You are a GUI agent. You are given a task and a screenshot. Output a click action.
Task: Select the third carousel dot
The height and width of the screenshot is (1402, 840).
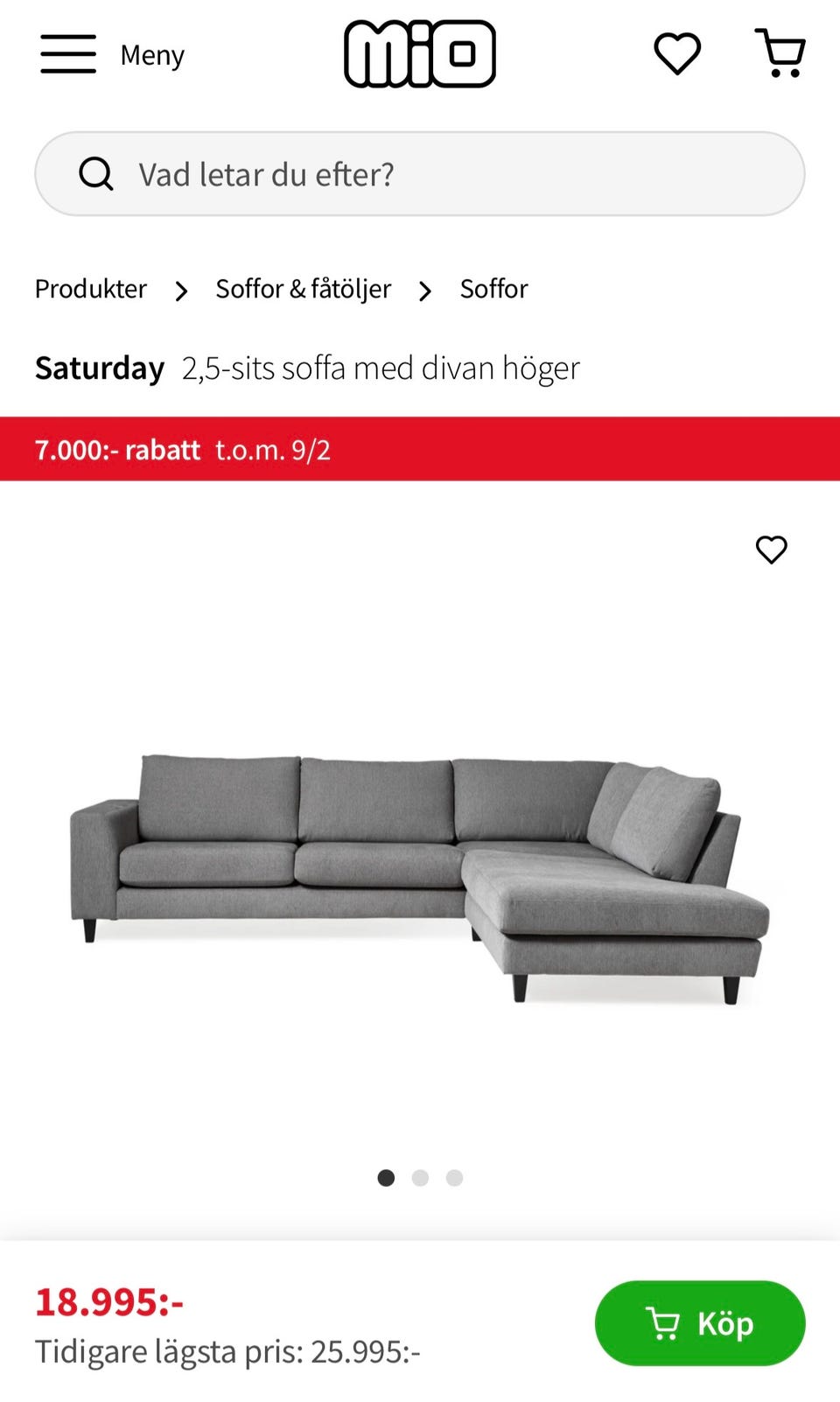coord(454,1178)
